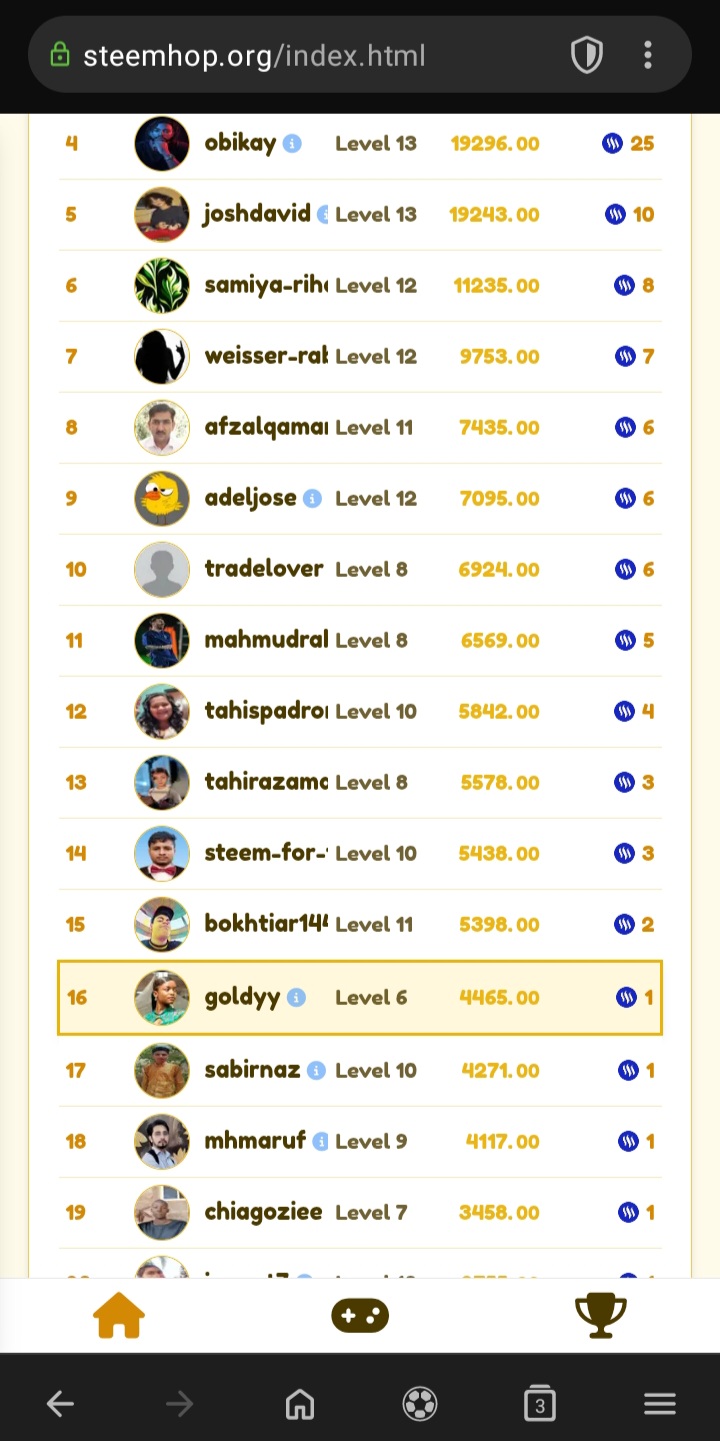Open the game controller tab

pos(360,1316)
